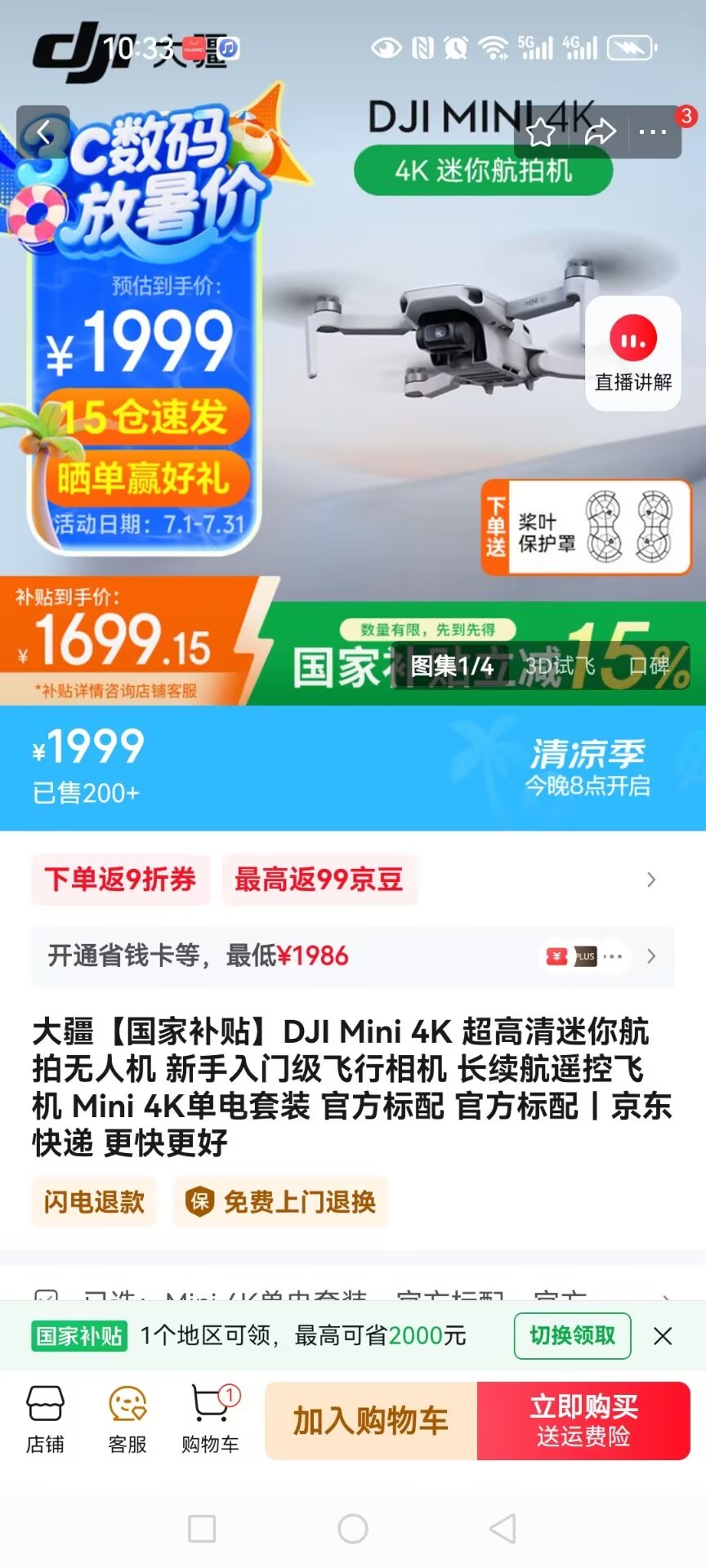706x1568 pixels.
Task: Select the 图集 gallery tab
Action: coord(452,666)
